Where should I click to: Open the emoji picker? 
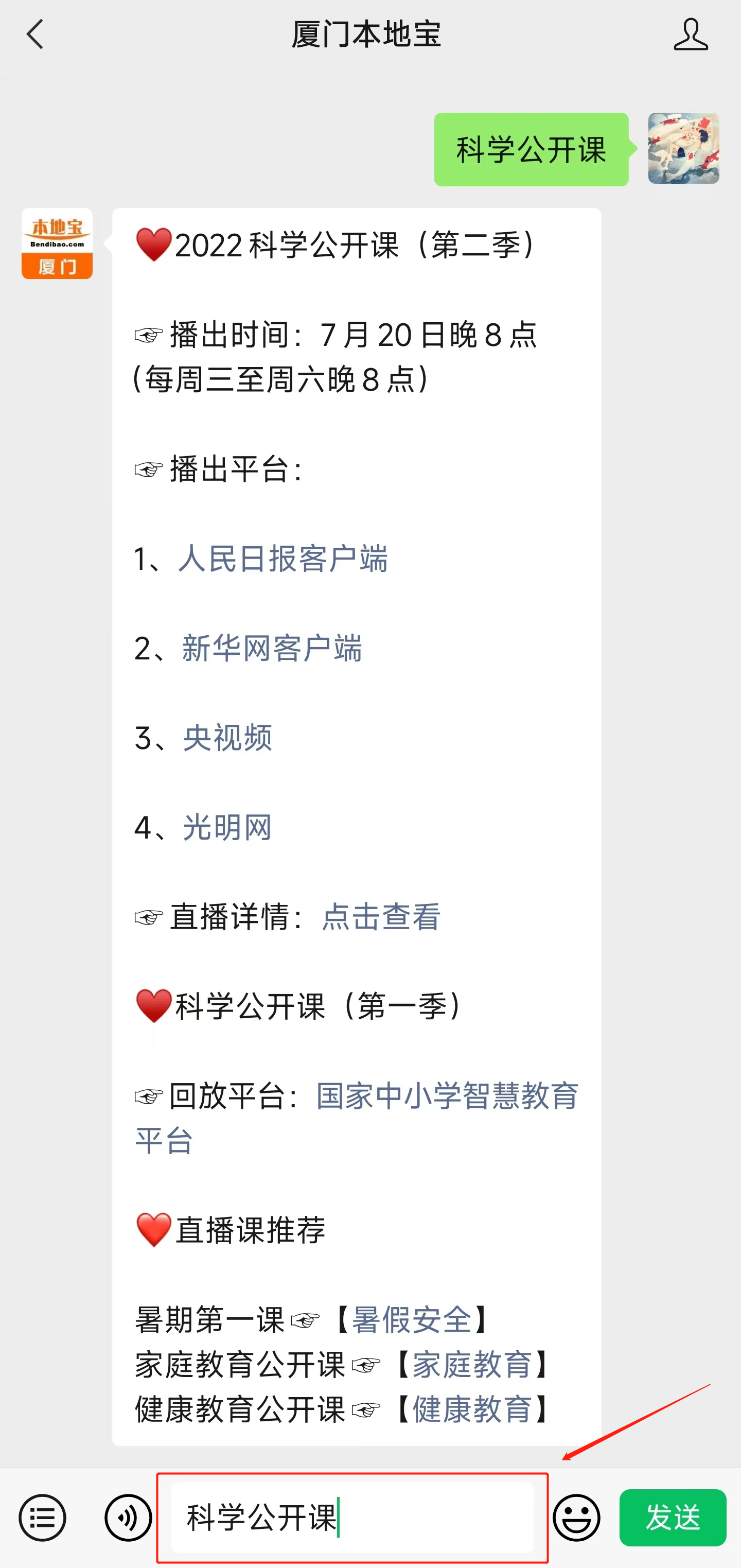576,1518
